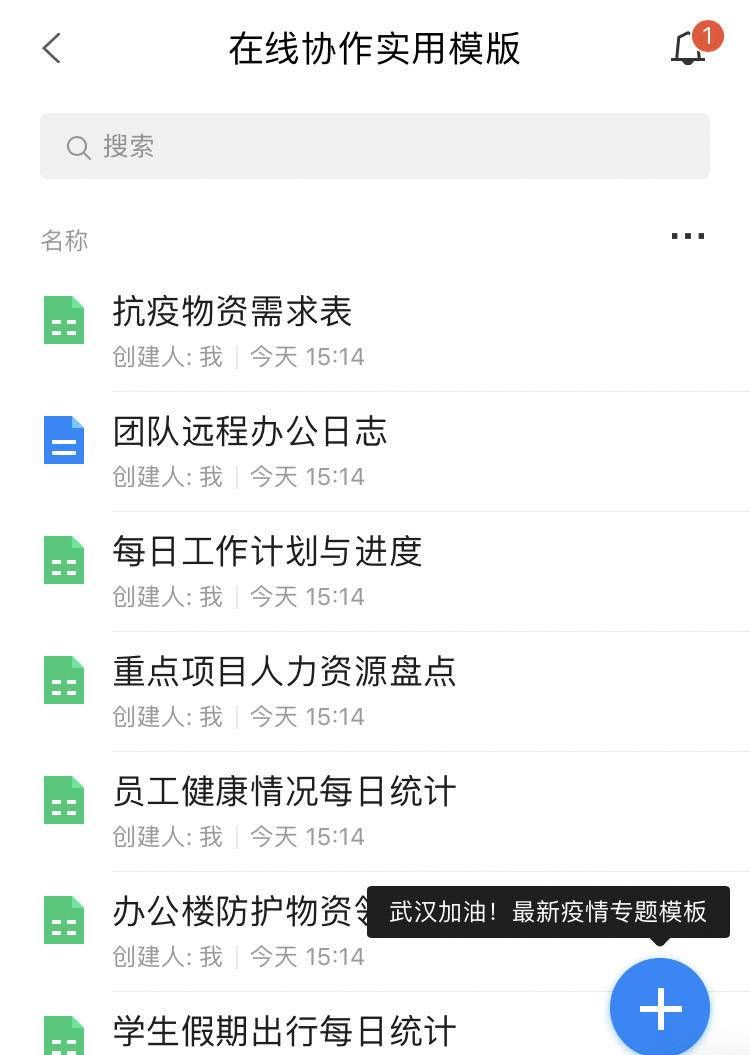Screen dimensions: 750x1055
Task: Open 每日工作计划与进度 by its title
Action: [269, 552]
